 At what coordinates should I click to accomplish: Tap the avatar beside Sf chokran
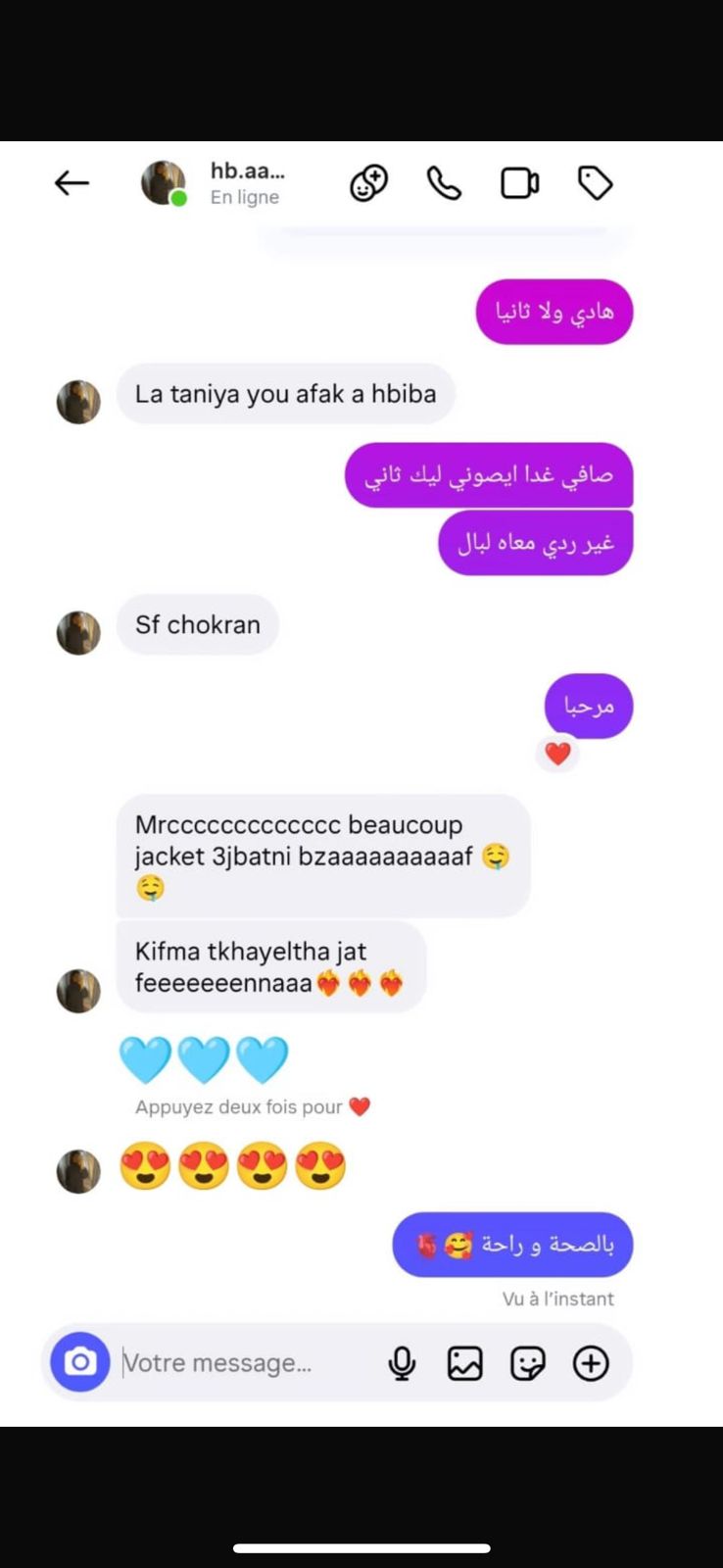tap(78, 633)
